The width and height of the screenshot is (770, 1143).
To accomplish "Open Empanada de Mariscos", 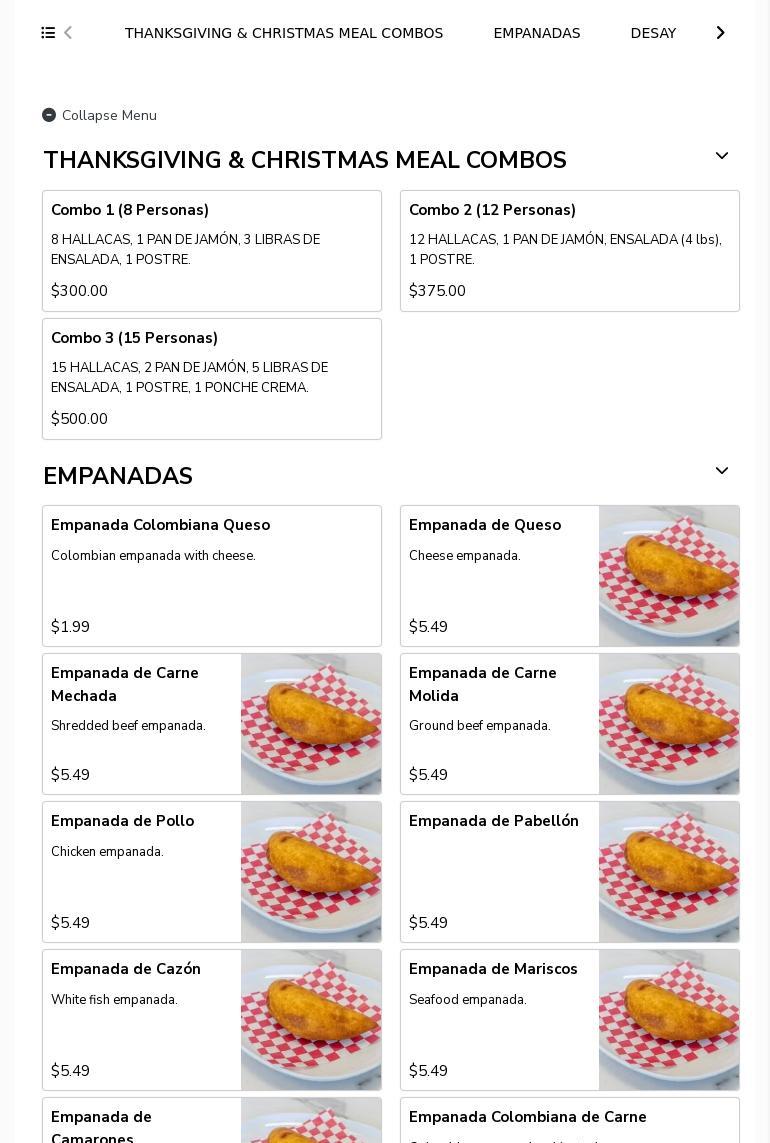I will tap(570, 1020).
